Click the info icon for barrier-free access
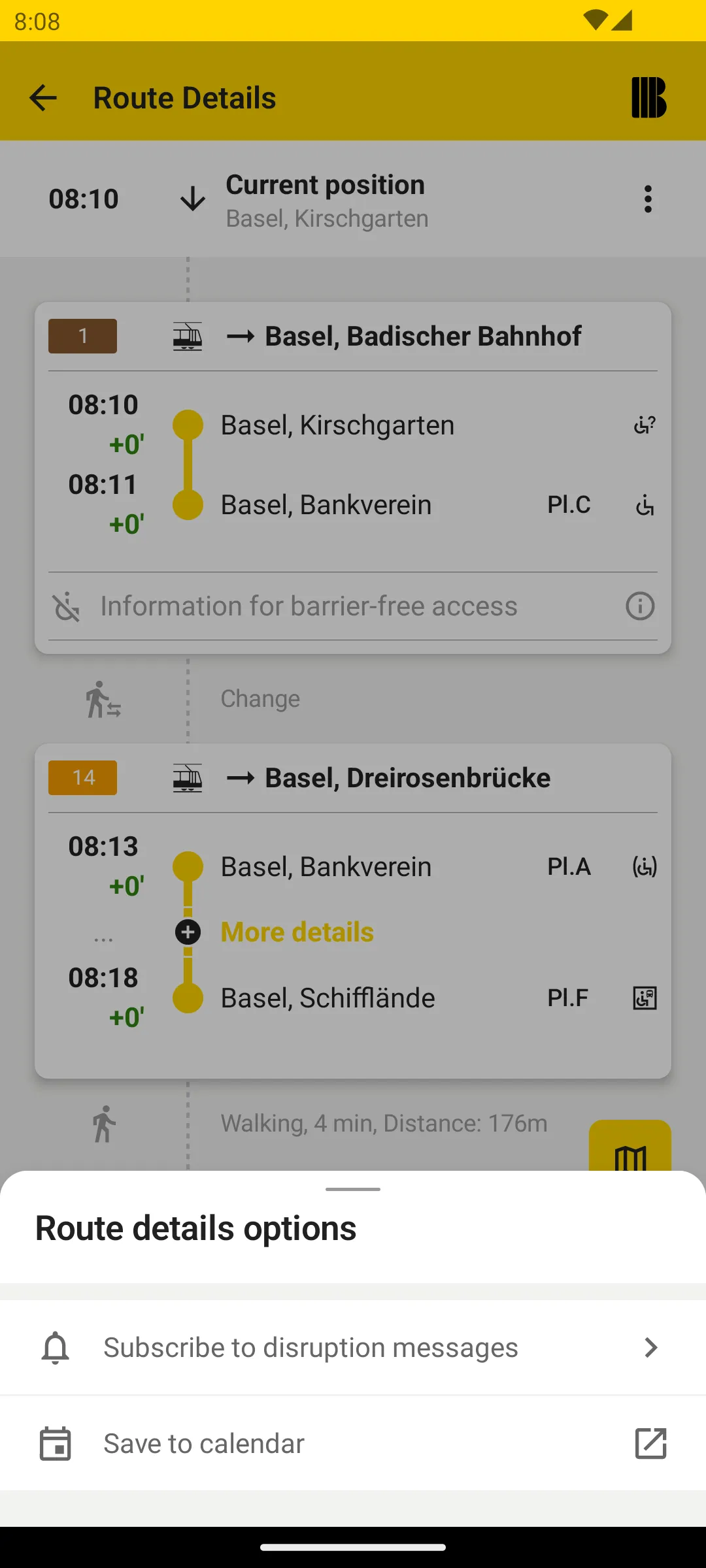Screen dimensions: 706x1568 click(x=640, y=606)
